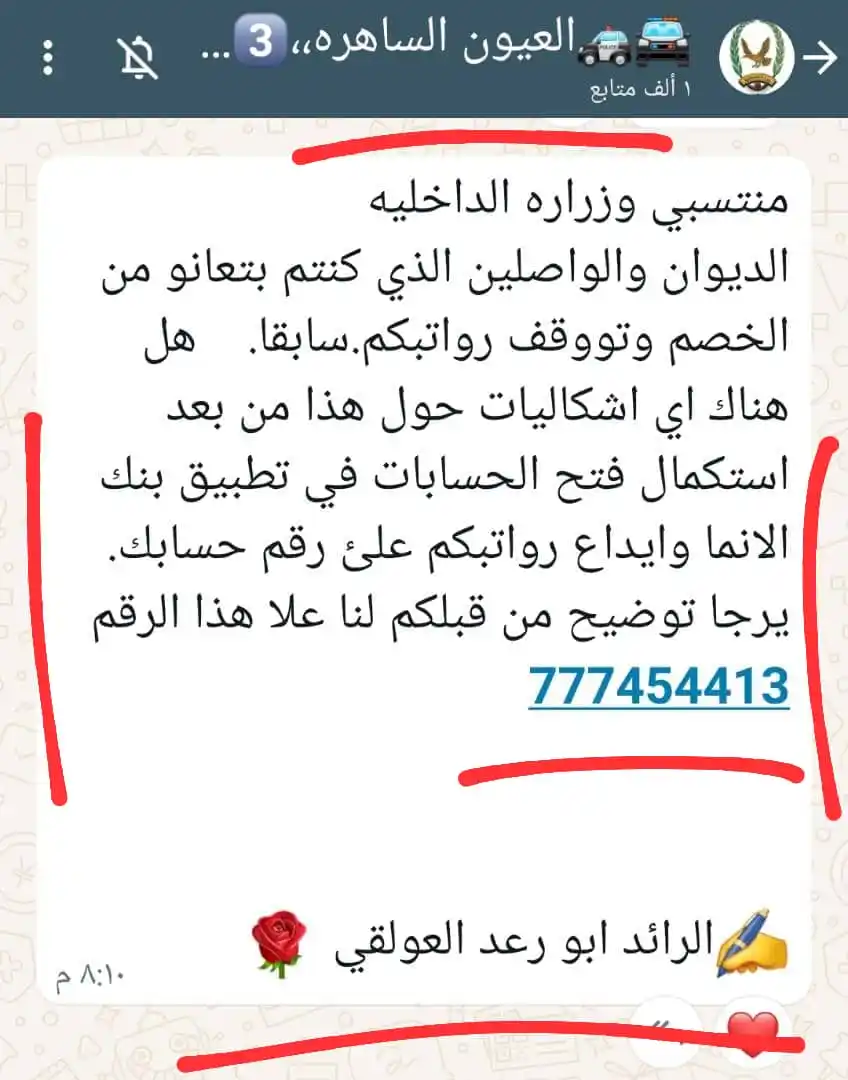Viewport: 848px width, 1080px height.
Task: Open the overflow menu
Action: [x=46, y=59]
